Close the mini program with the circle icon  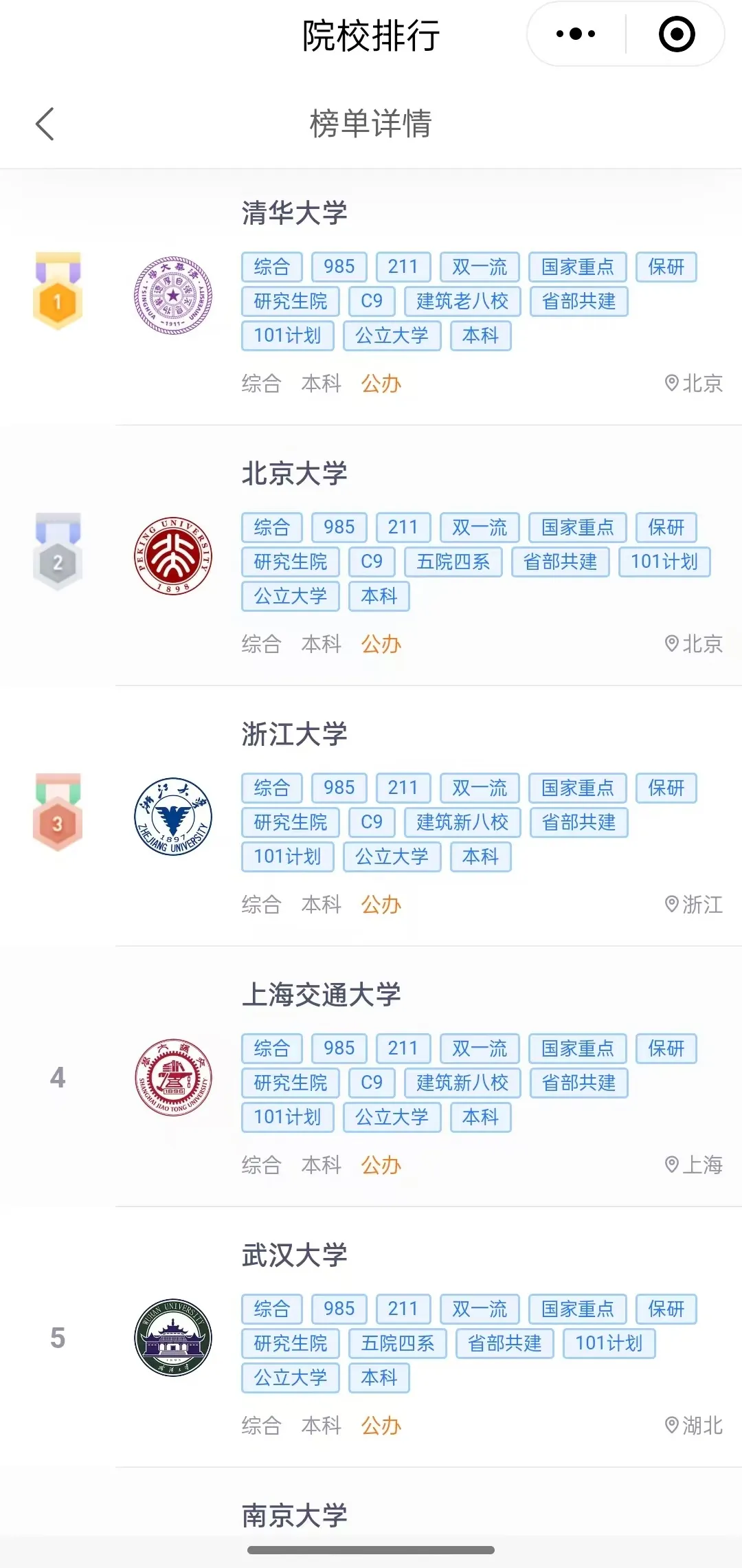tap(676, 34)
